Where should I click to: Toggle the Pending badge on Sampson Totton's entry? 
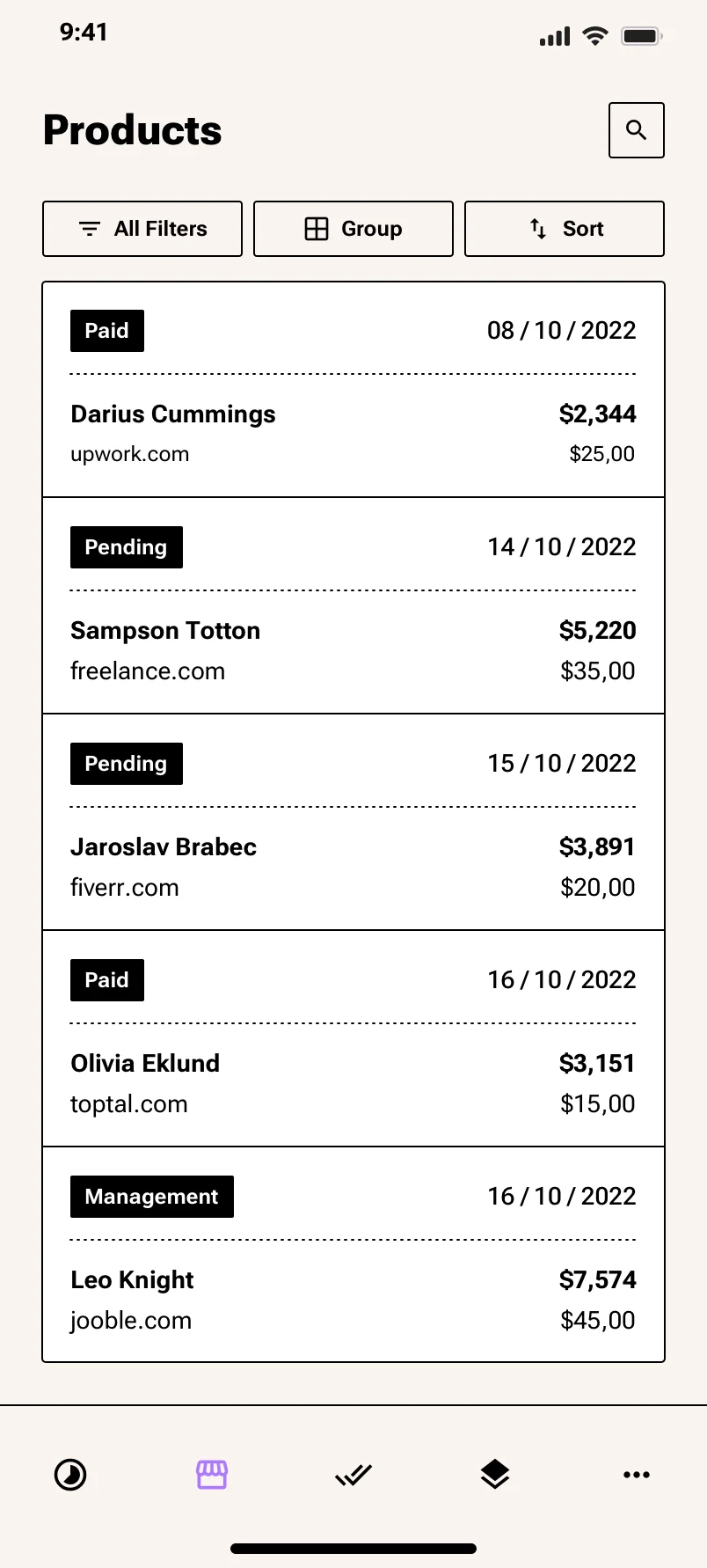pos(126,546)
